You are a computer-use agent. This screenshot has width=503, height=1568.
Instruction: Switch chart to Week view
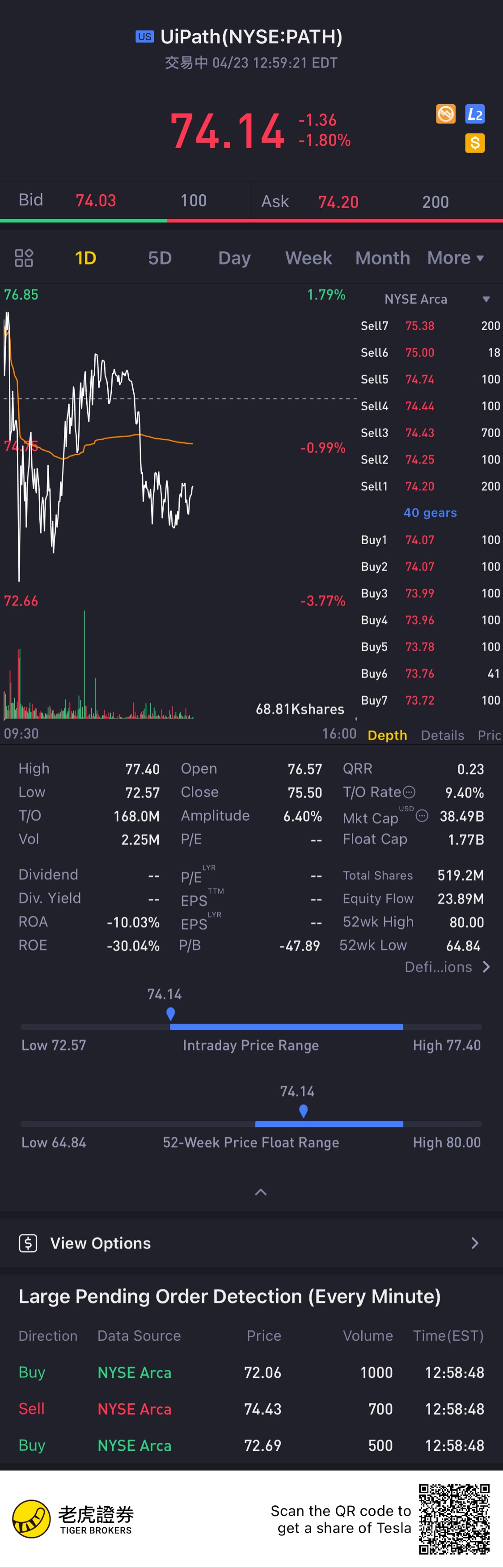pyautogui.click(x=309, y=258)
